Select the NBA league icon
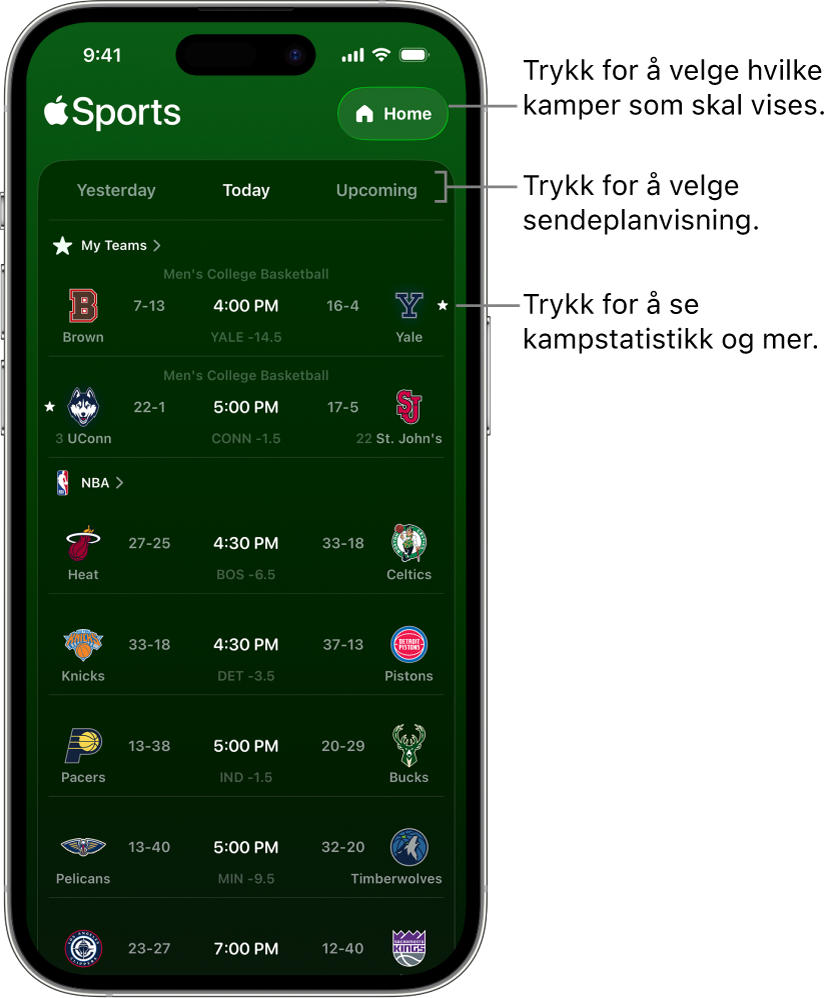833x998 pixels. pyautogui.click(x=61, y=482)
